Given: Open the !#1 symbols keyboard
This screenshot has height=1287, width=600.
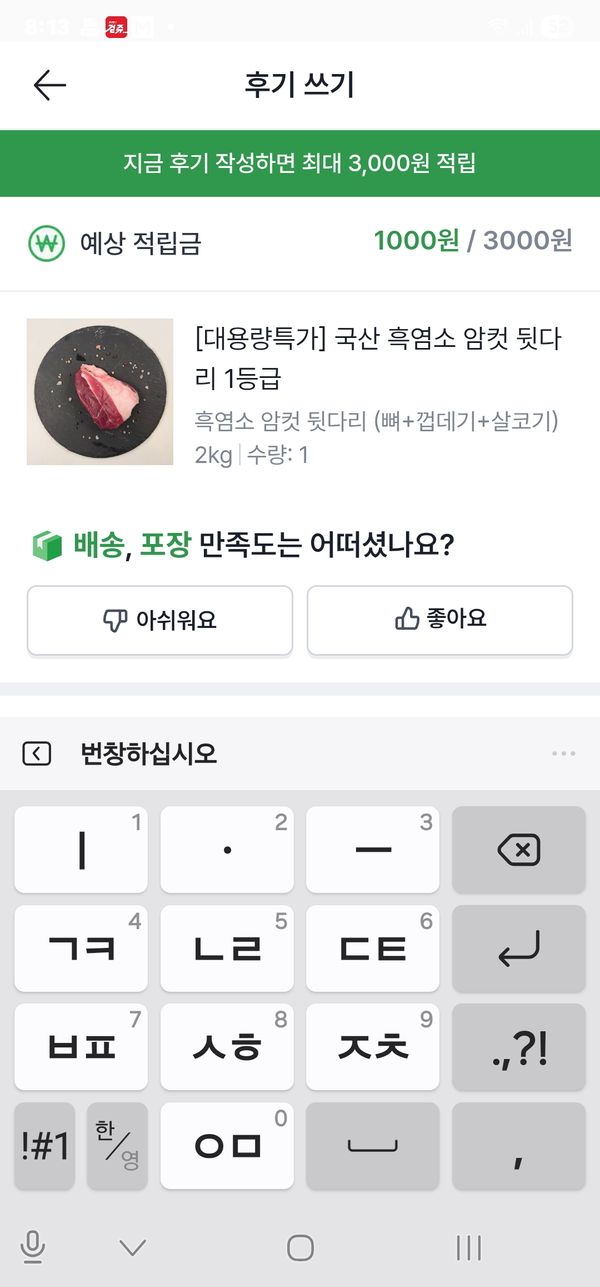Looking at the screenshot, I should pos(45,1146).
